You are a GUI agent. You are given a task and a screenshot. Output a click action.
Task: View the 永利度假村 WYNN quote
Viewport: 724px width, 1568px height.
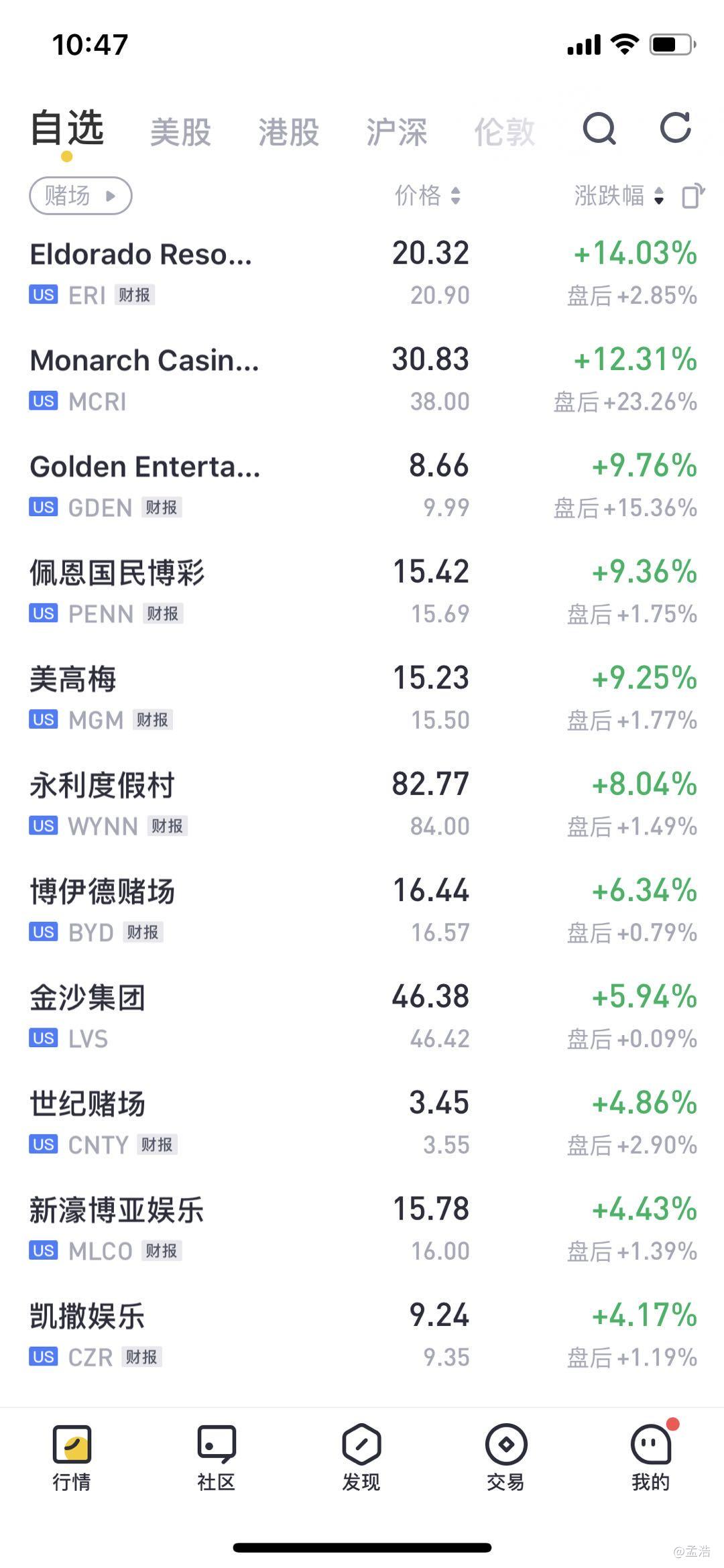pyautogui.click(x=362, y=804)
